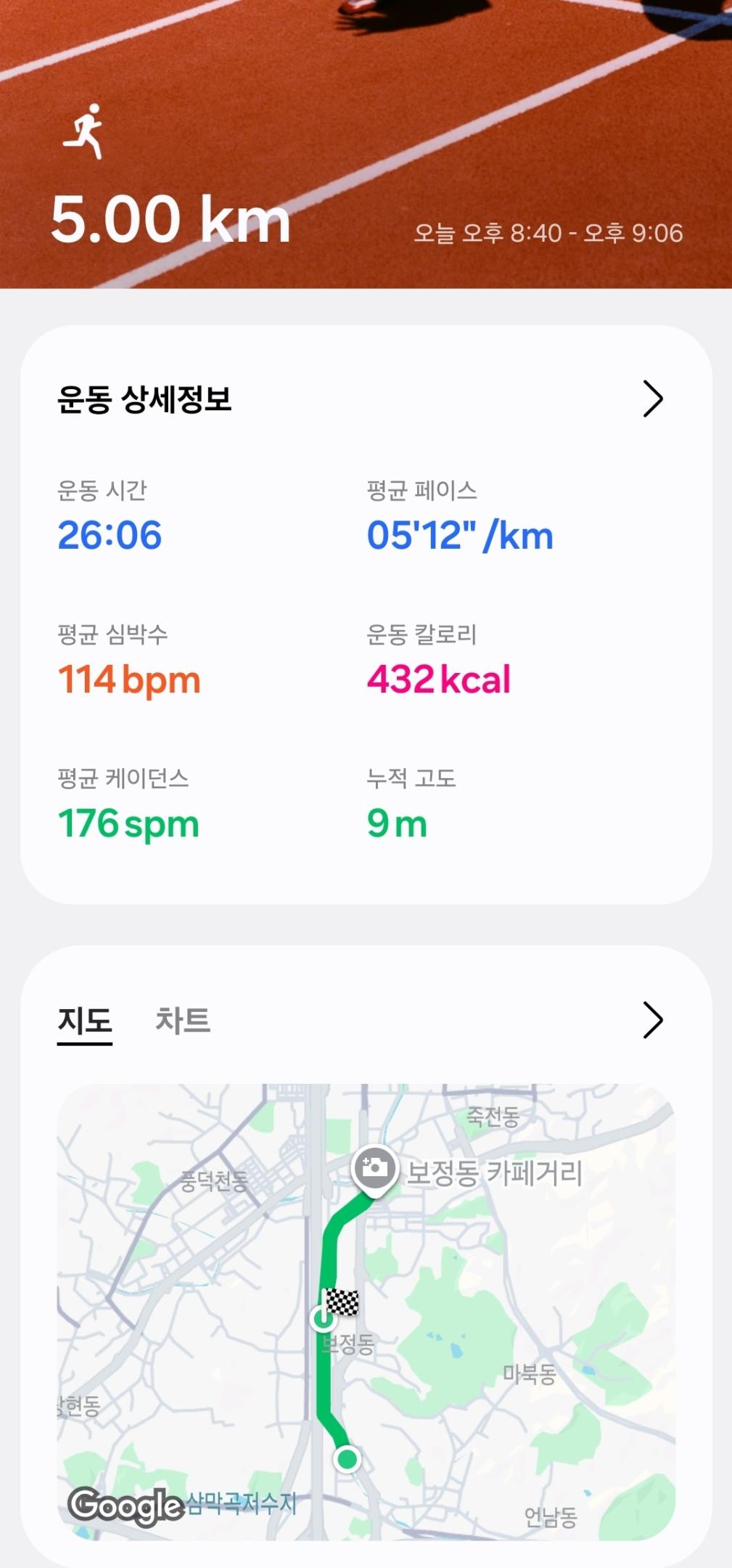
Task: Switch to the 차트 tab
Action: pos(183,1020)
